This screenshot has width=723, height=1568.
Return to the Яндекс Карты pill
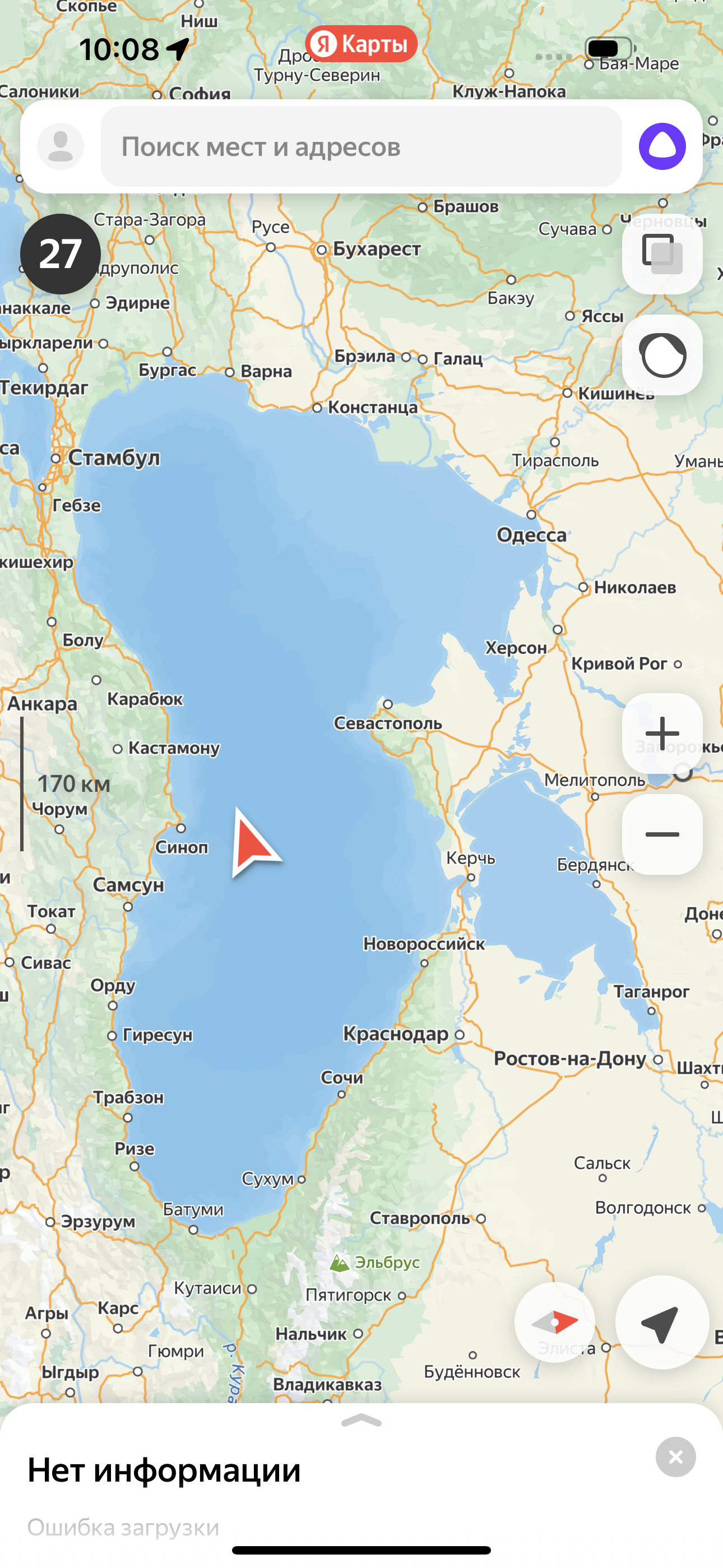coord(361,44)
